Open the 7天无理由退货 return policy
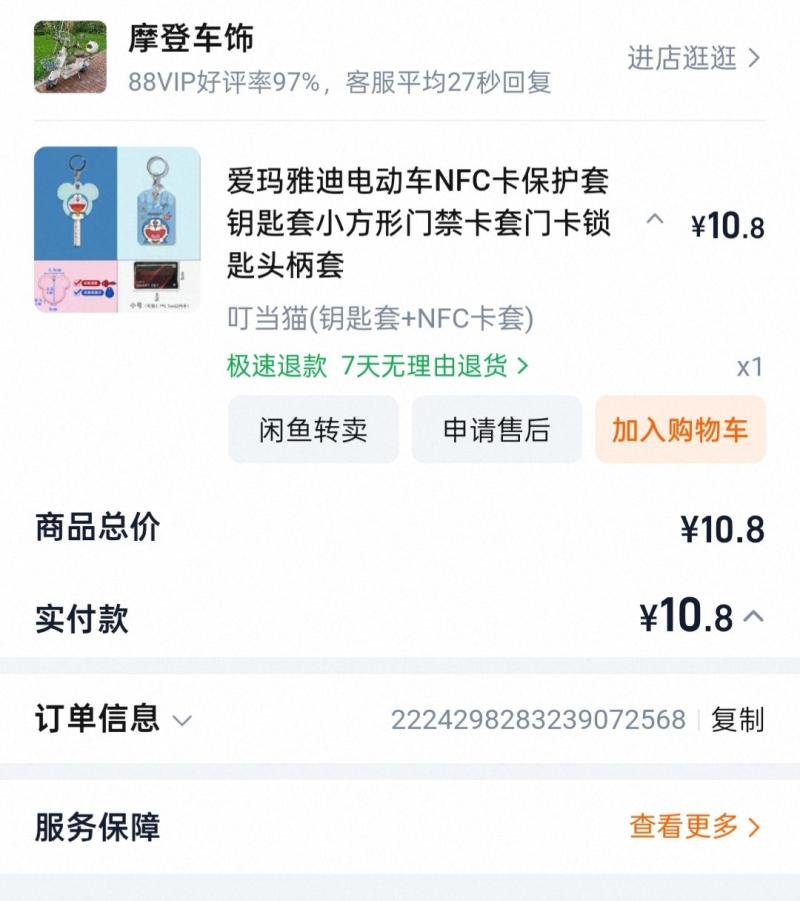Image resolution: width=800 pixels, height=901 pixels. 435,367
